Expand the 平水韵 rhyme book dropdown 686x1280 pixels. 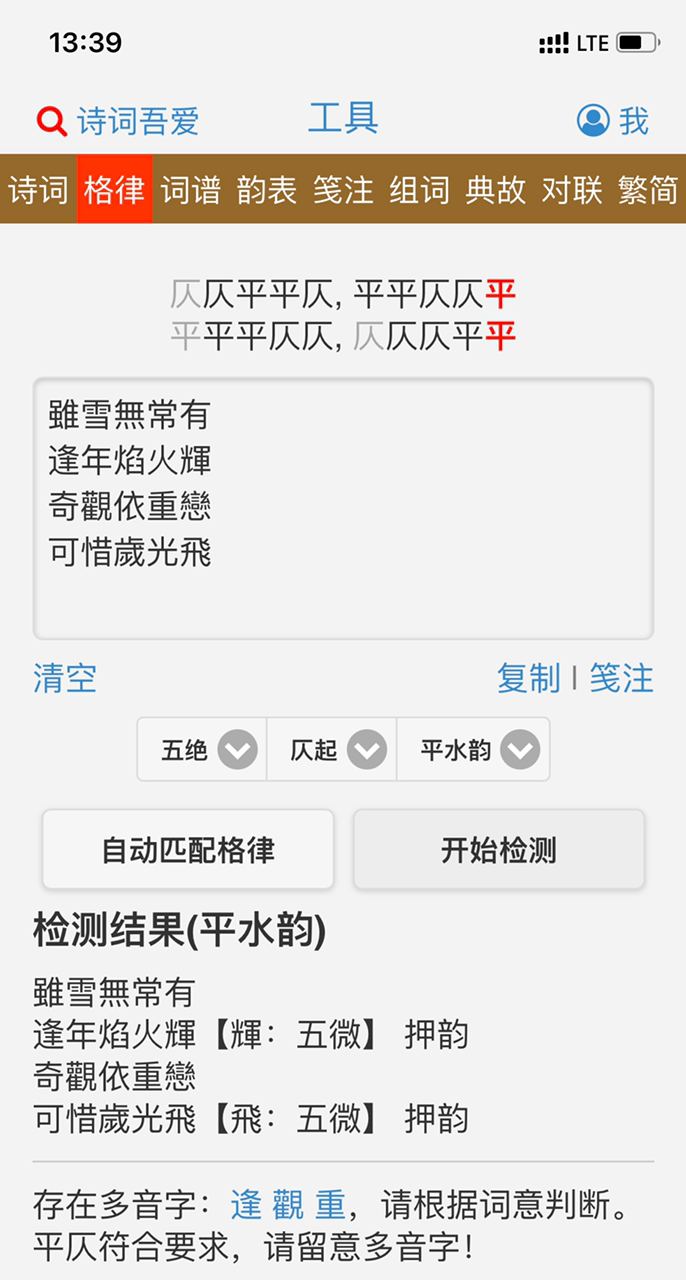tap(474, 749)
